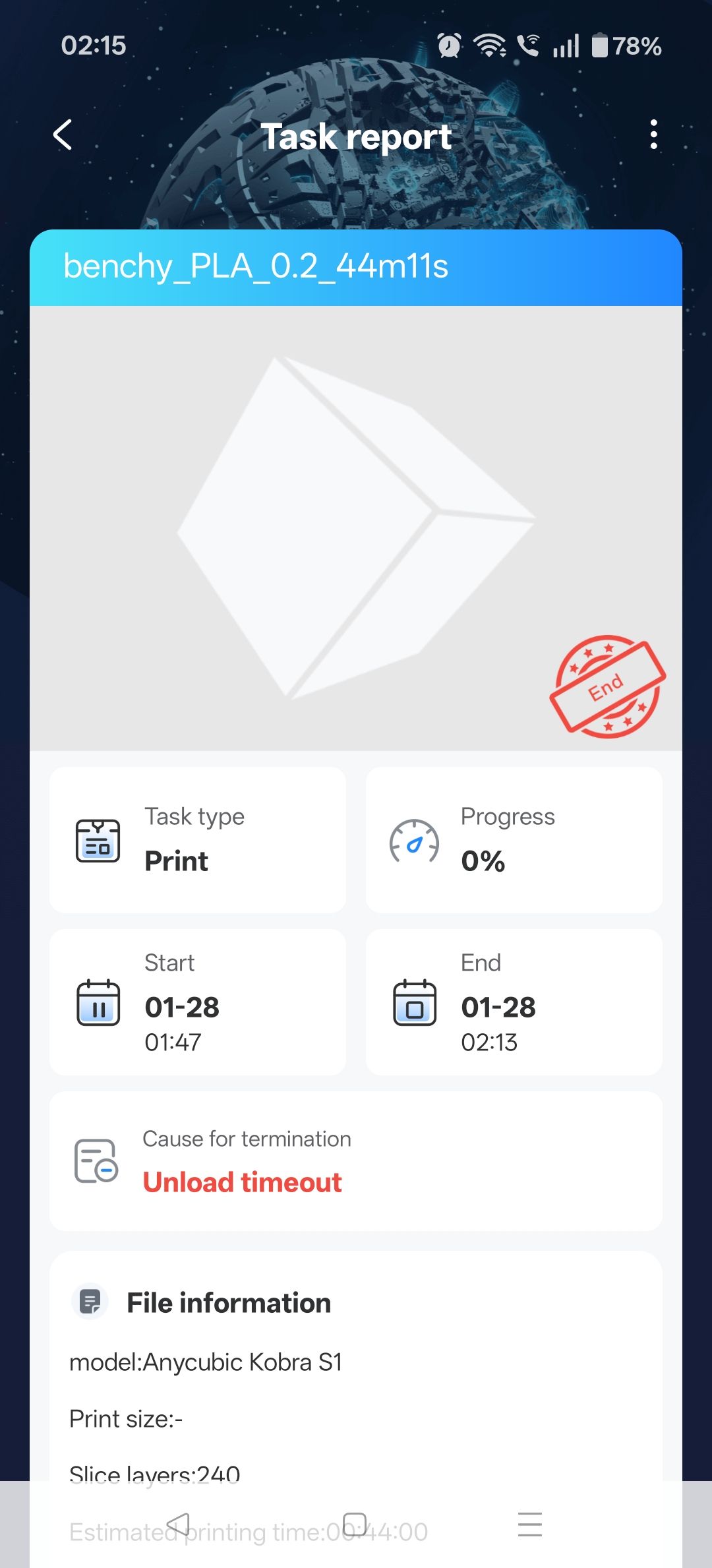Open the recent apps view

pyautogui.click(x=530, y=1524)
